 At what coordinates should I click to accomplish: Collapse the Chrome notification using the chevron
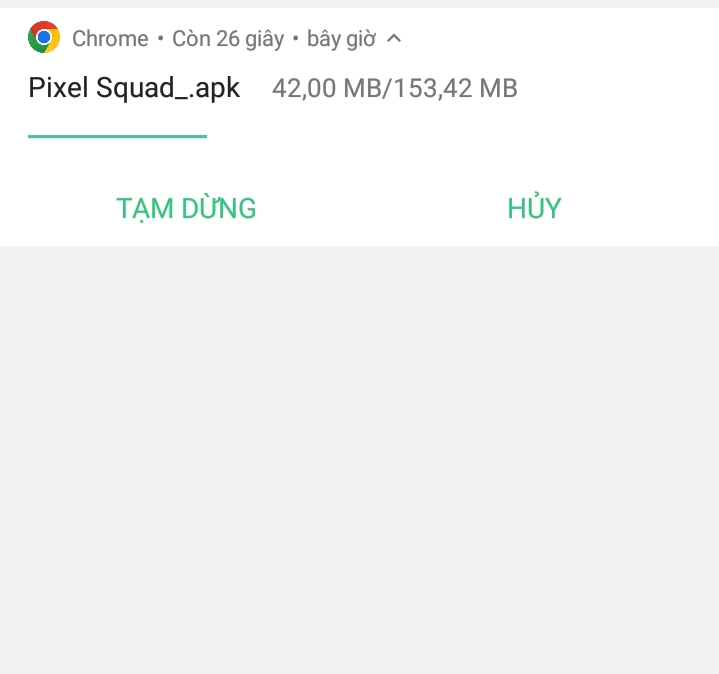pos(394,39)
